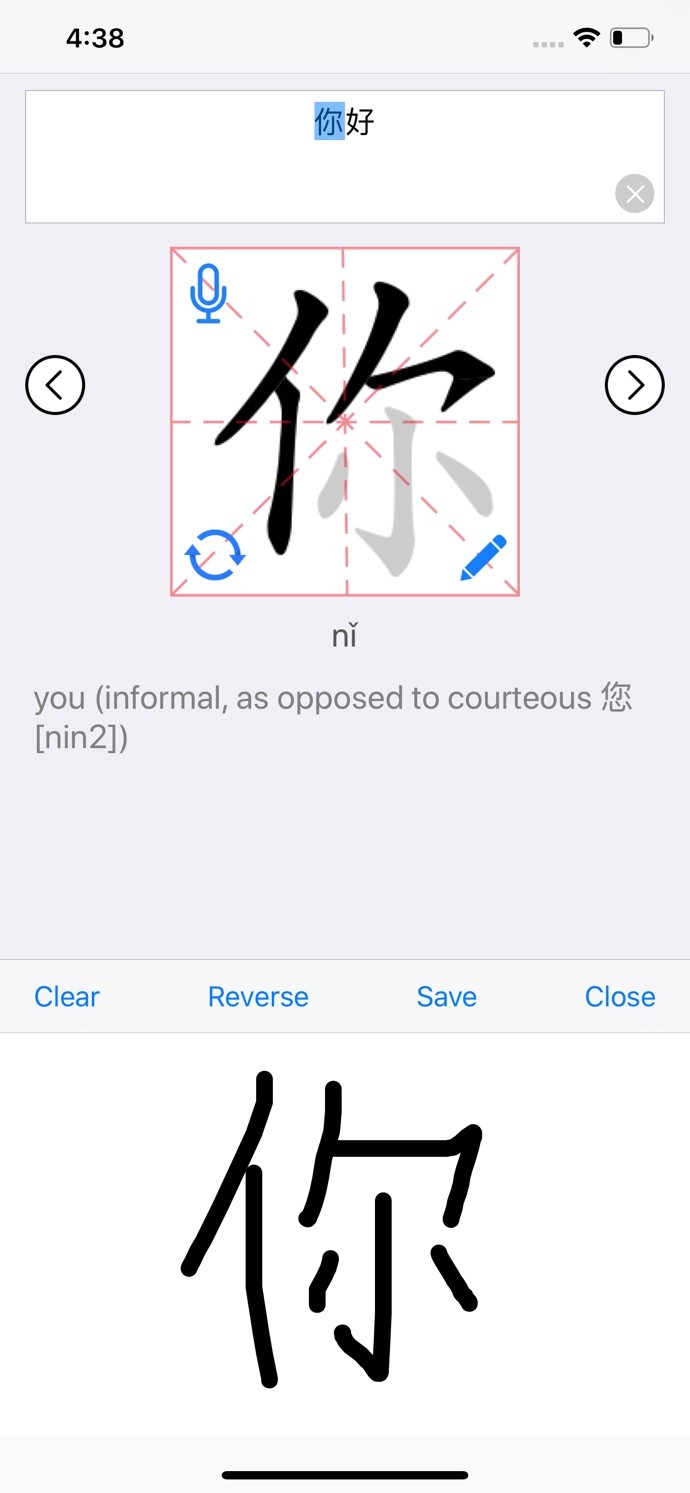The width and height of the screenshot is (690, 1493).
Task: Clear the entered text with the X button
Action: click(x=634, y=194)
